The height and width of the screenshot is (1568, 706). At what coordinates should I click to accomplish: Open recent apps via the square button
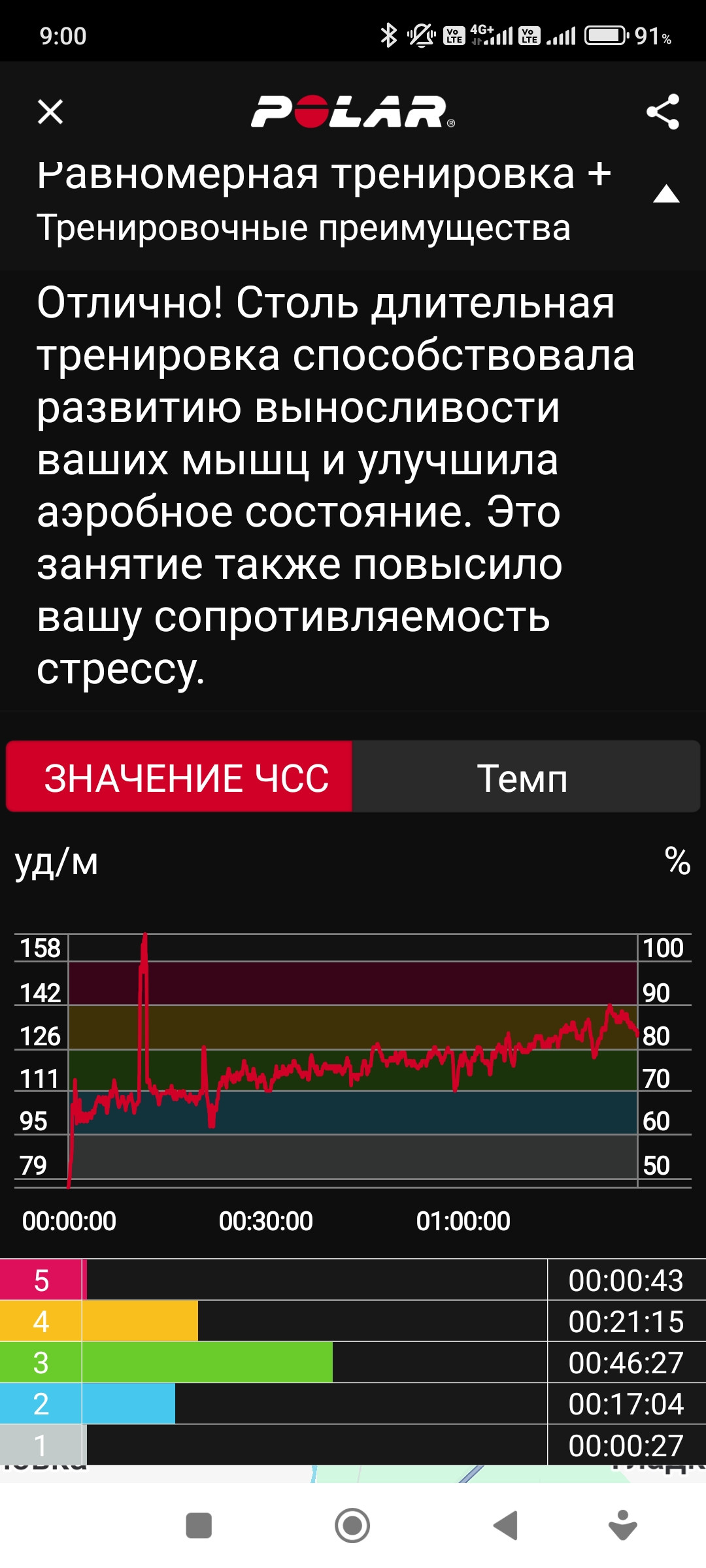(x=199, y=1526)
